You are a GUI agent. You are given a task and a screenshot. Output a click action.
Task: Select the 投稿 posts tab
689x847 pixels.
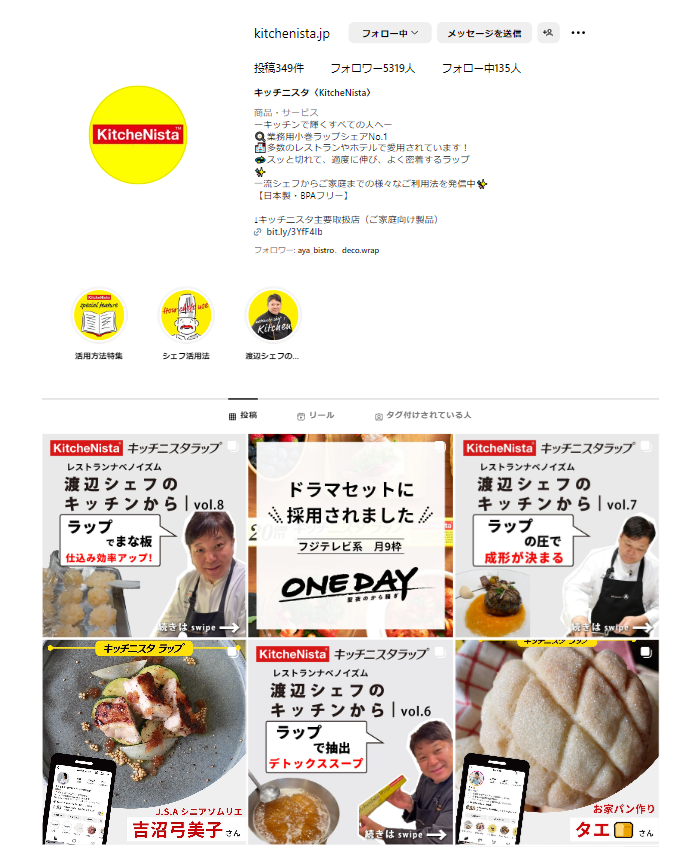coord(243,415)
